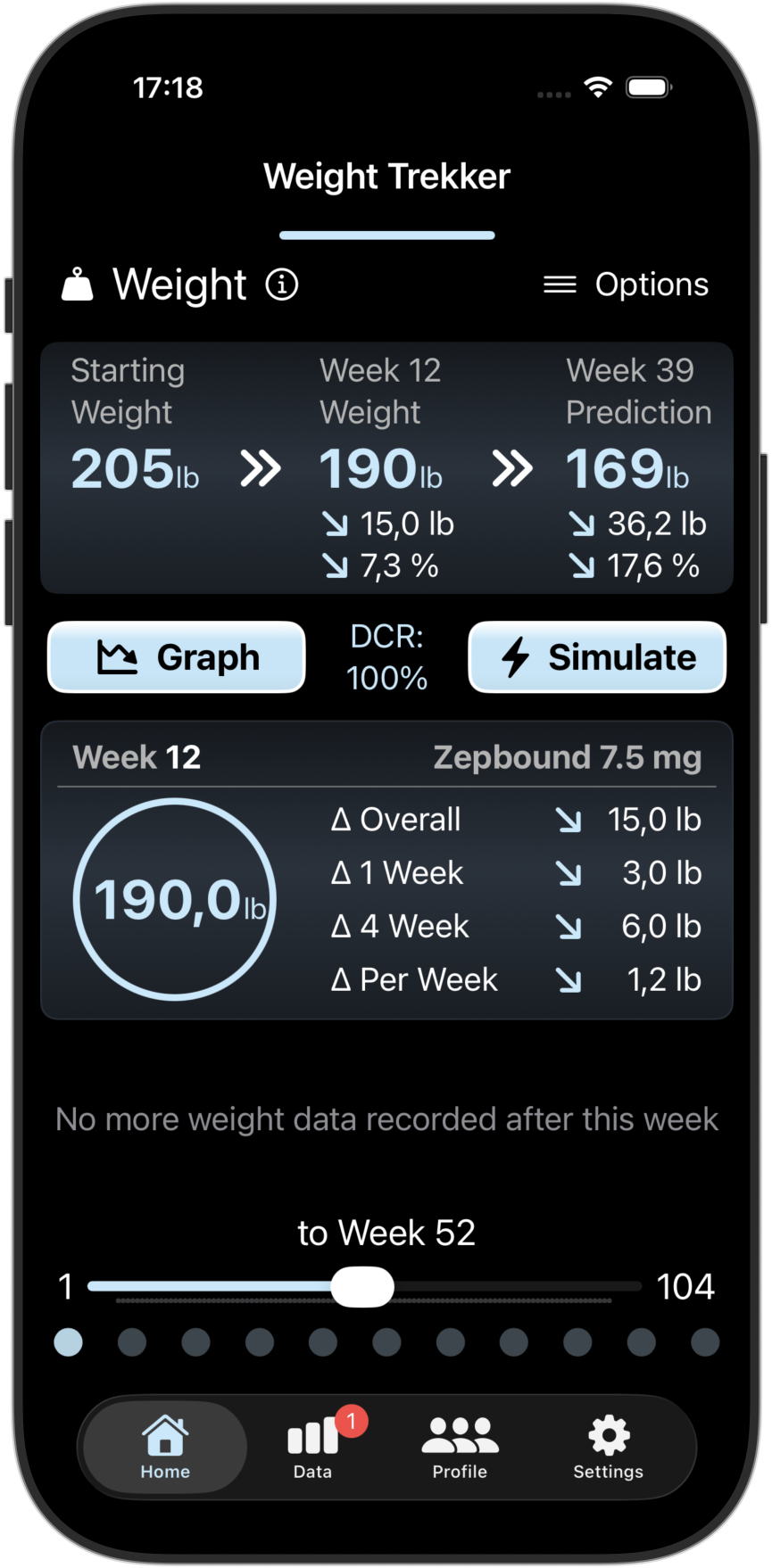The height and width of the screenshot is (1568, 772).
Task: Tap the 190,0 lb weight circle
Action: (175, 897)
